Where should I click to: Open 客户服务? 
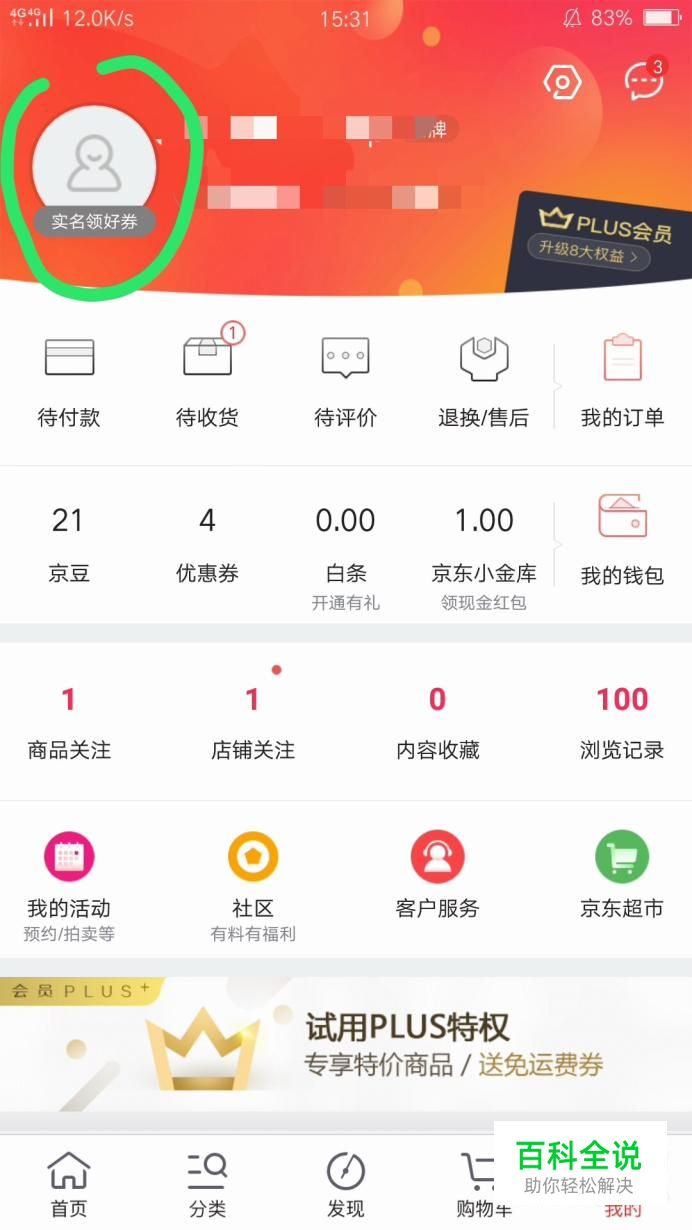point(438,876)
